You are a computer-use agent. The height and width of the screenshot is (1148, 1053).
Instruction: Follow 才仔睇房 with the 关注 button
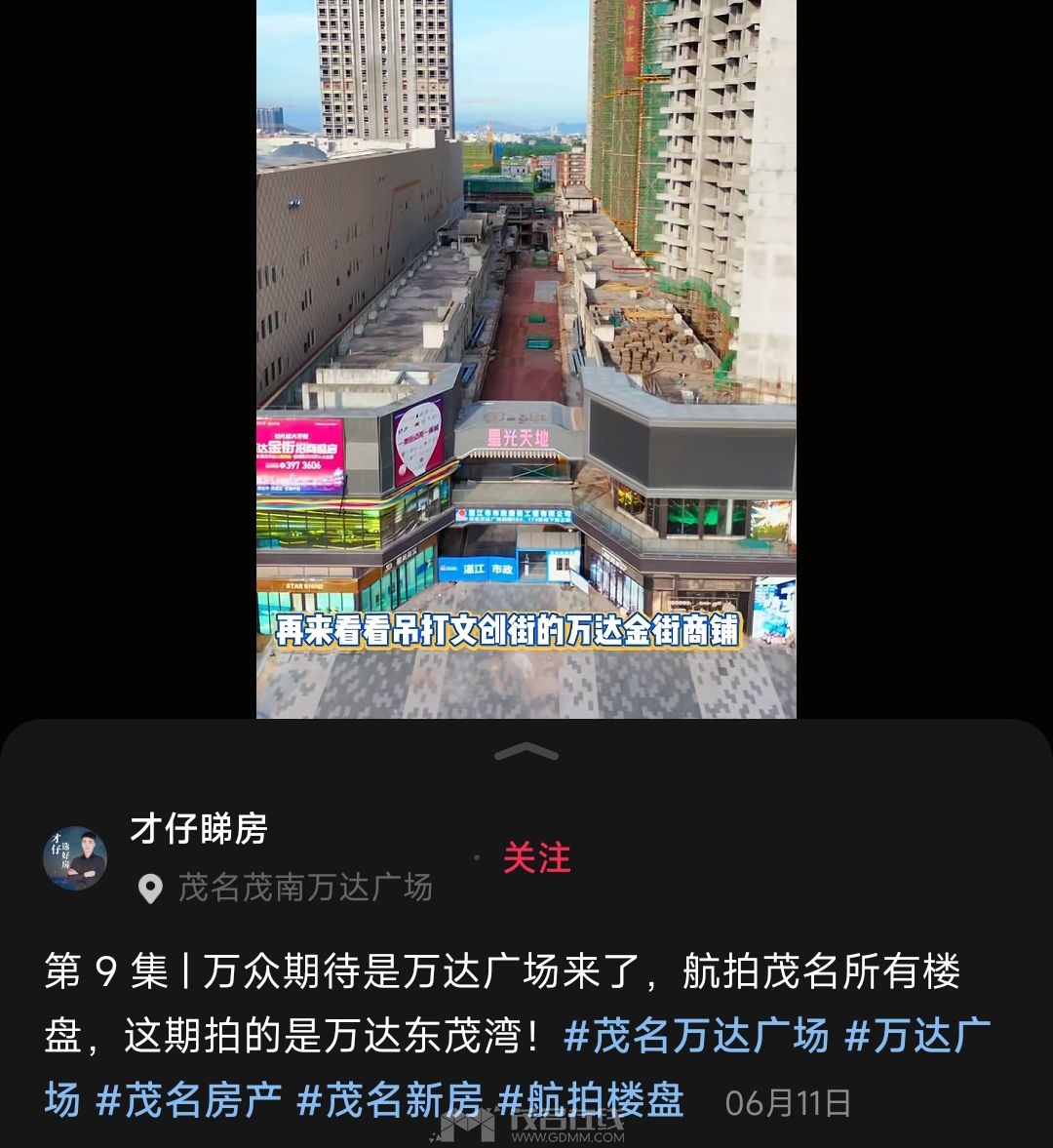536,858
